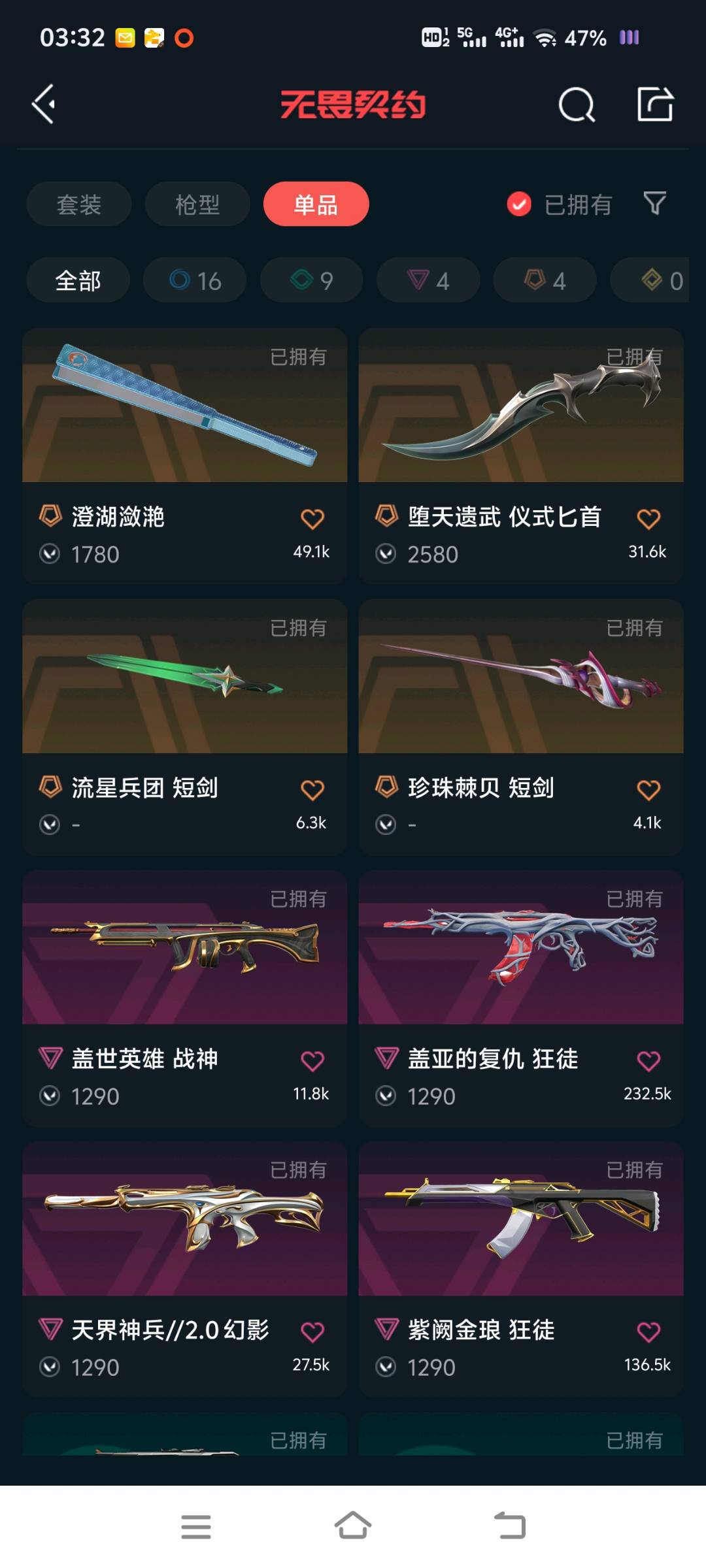Switch to the 枪型 tab
The height and width of the screenshot is (1568, 706).
197,204
